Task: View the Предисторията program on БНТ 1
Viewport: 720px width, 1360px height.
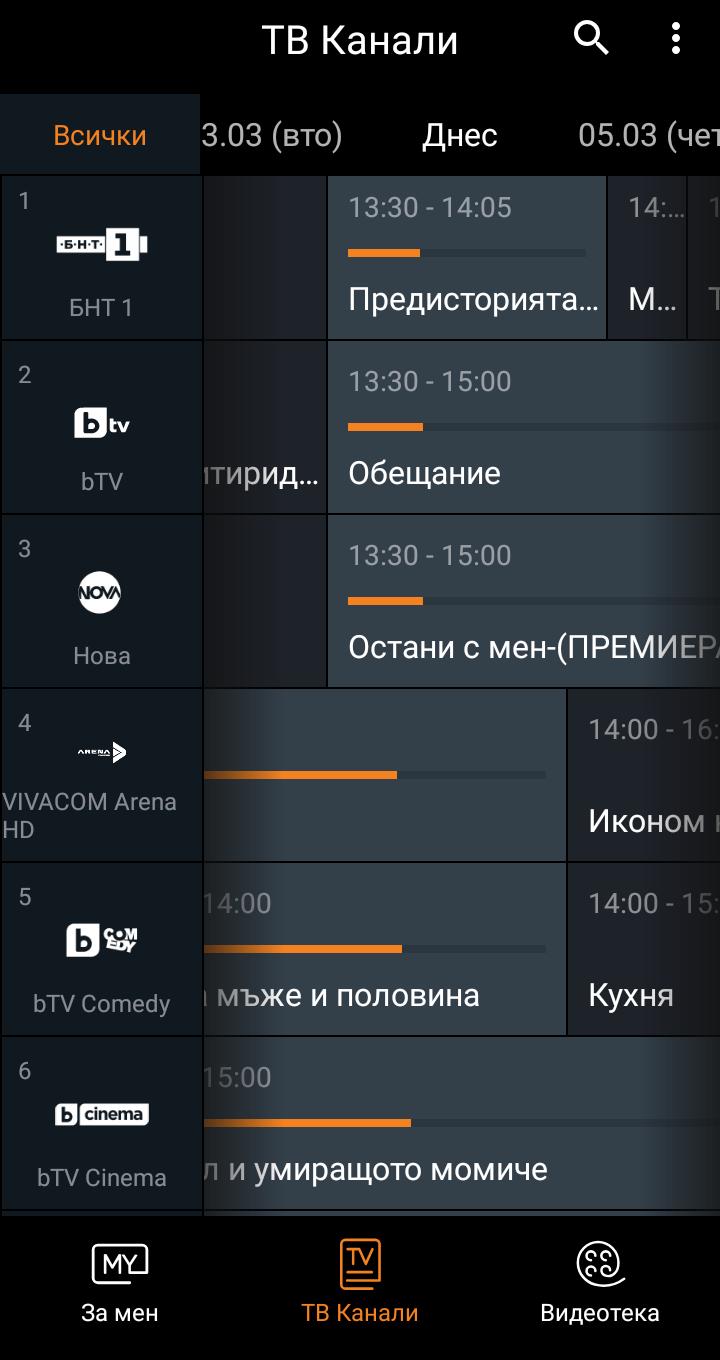Action: tap(467, 258)
